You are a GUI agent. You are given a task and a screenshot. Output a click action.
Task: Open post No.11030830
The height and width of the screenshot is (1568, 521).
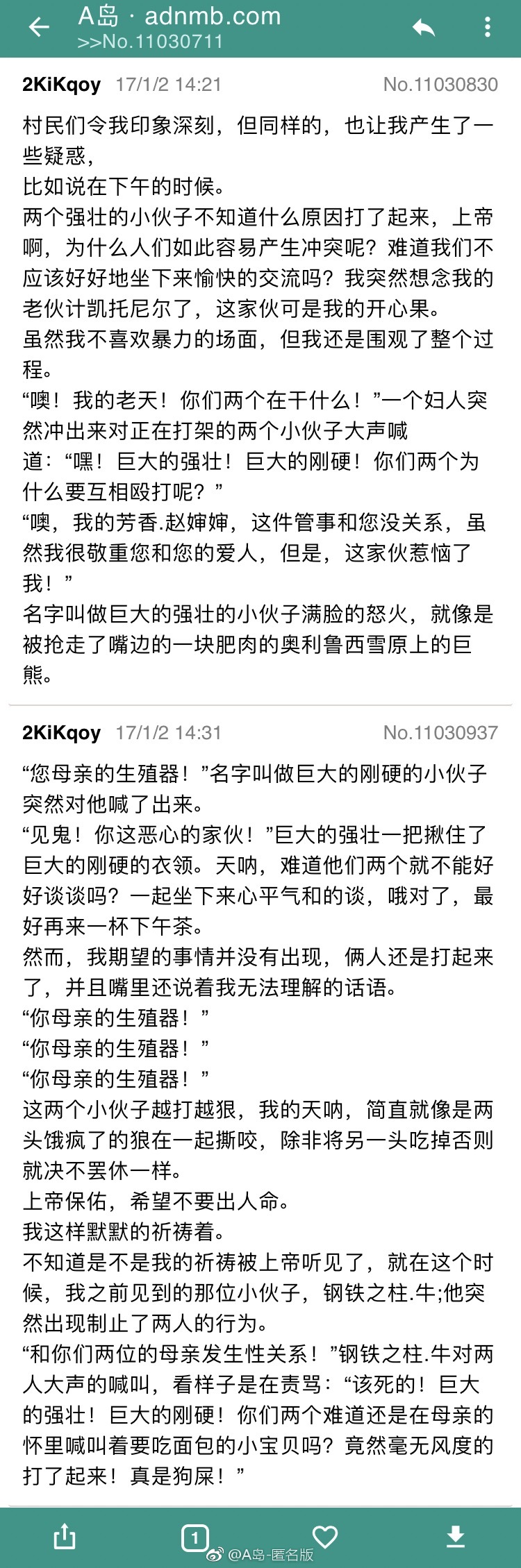[440, 85]
